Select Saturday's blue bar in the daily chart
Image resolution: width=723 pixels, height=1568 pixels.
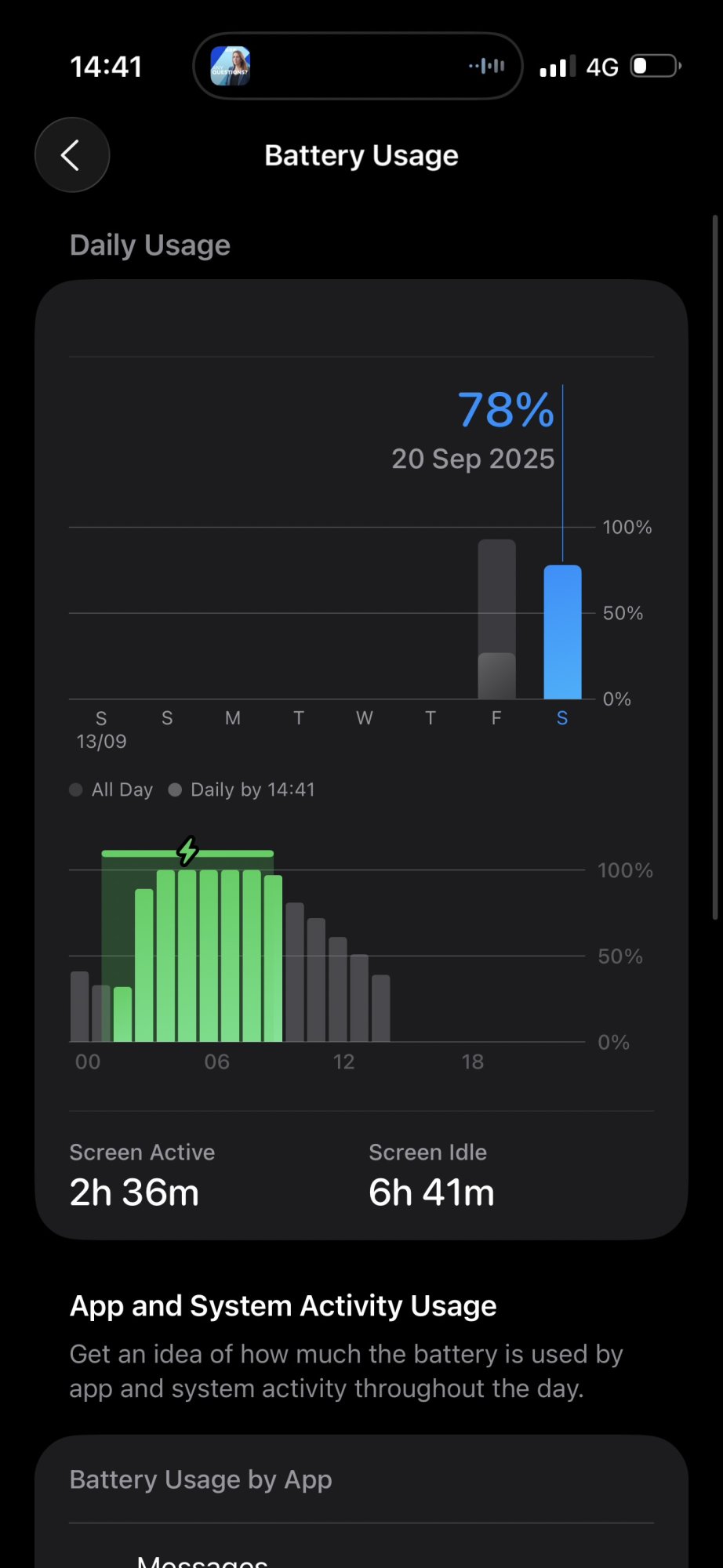click(562, 632)
